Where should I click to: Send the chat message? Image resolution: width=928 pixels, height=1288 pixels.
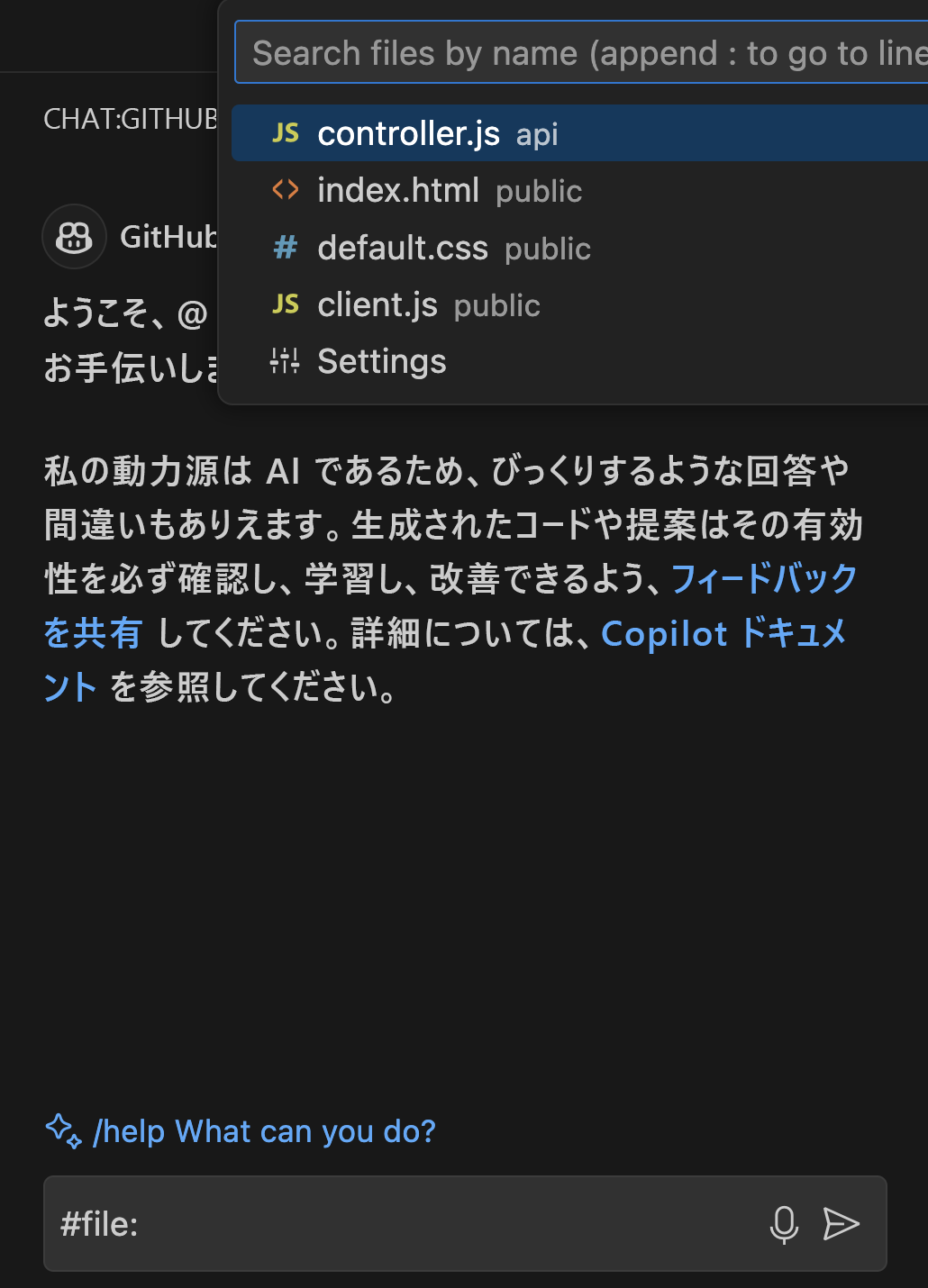[x=842, y=1224]
